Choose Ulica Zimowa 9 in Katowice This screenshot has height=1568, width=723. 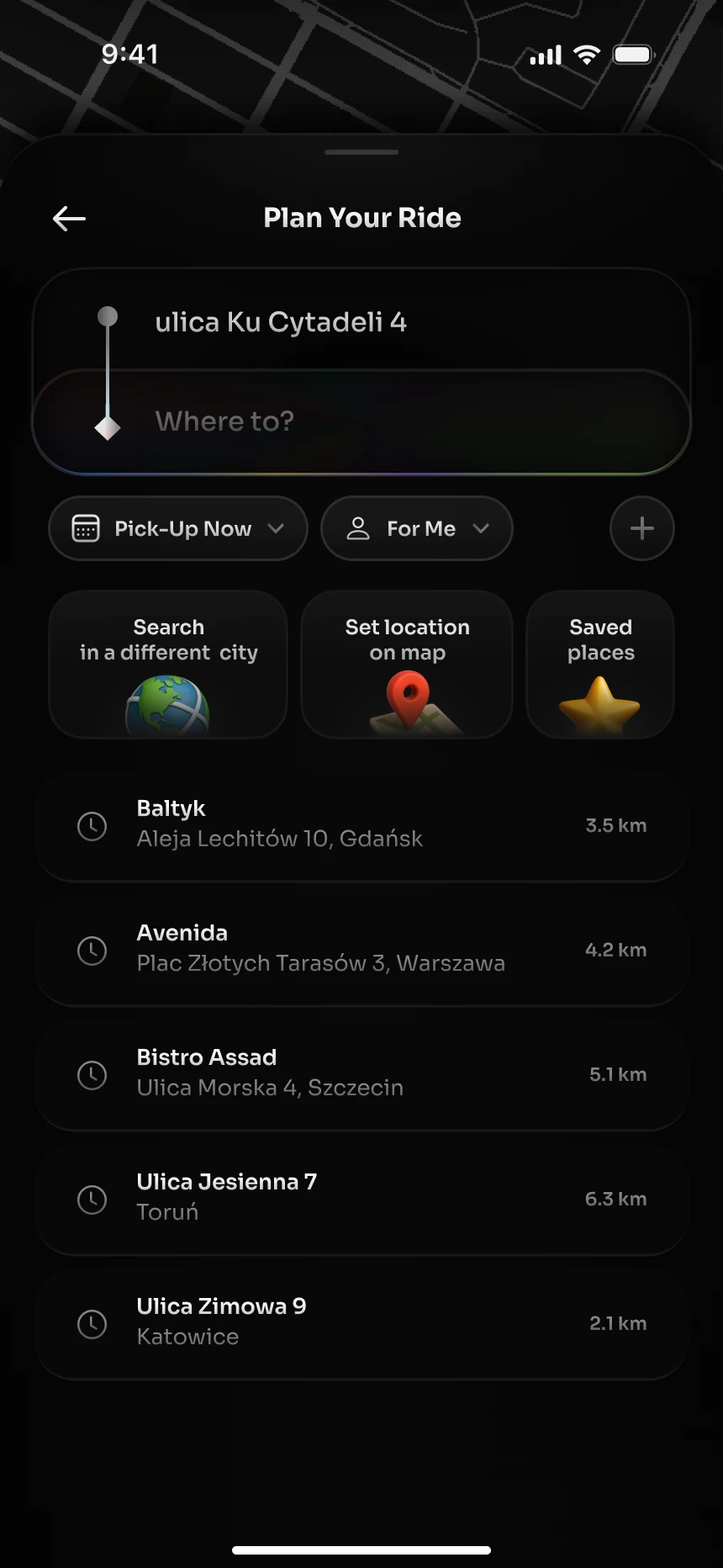click(x=361, y=1323)
